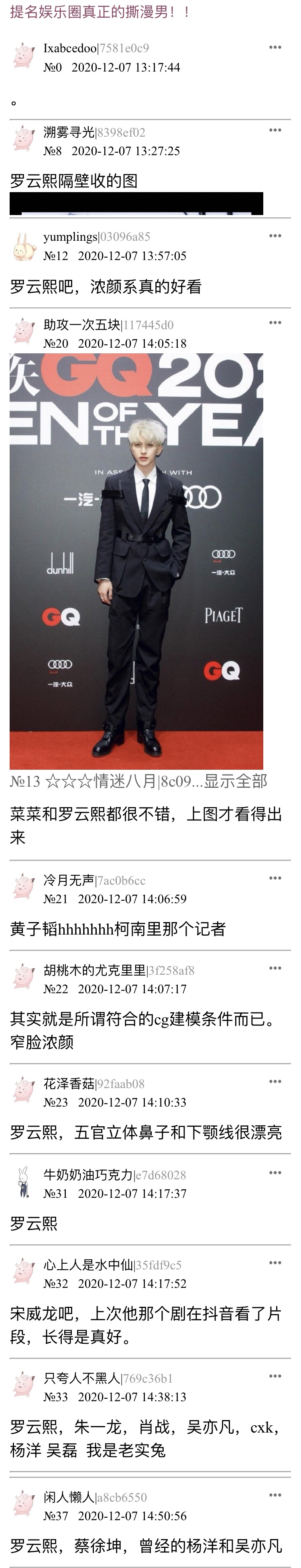Open the more menu on 冷月无声's reply
This screenshot has width=301, height=1568.
pyautogui.click(x=275, y=878)
